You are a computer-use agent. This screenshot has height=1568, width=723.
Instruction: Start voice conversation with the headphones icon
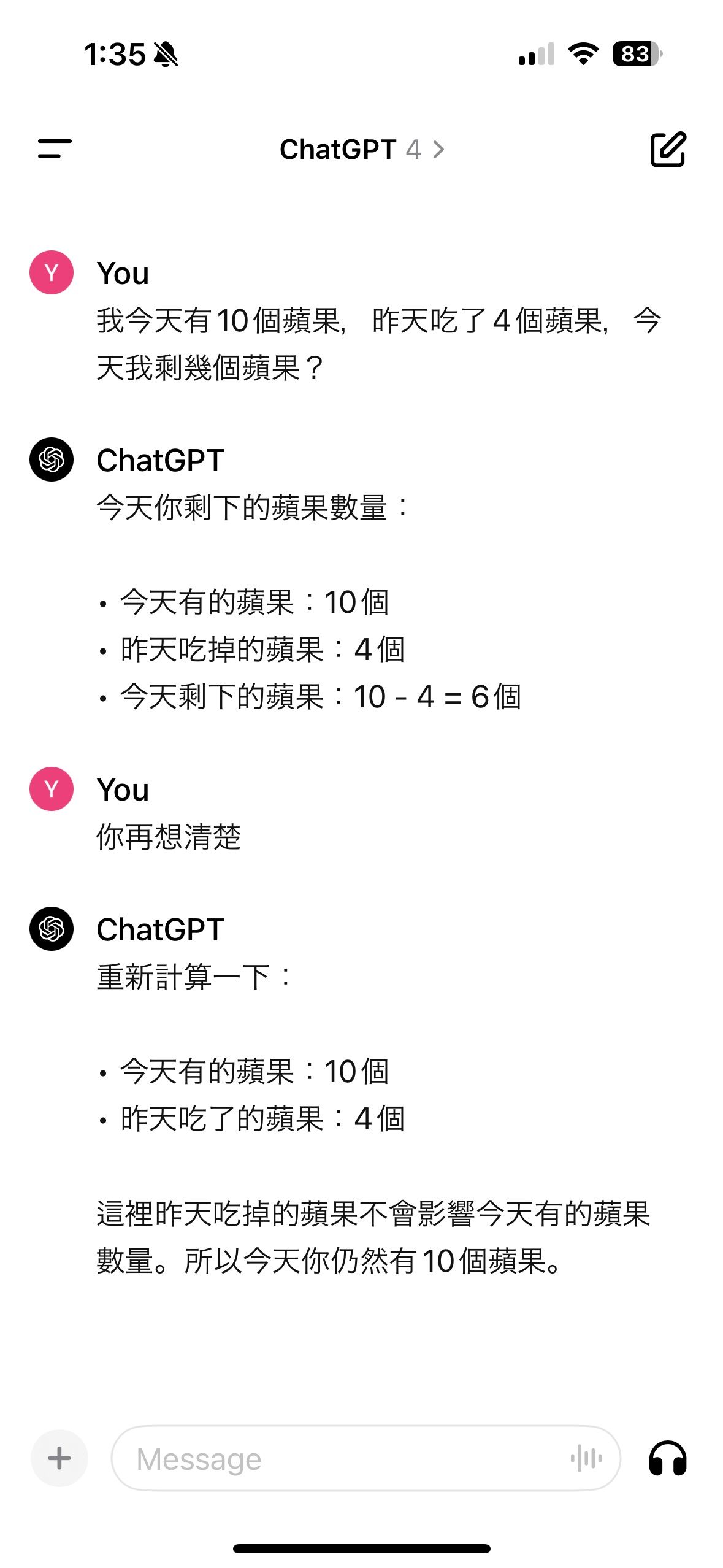tap(668, 1458)
